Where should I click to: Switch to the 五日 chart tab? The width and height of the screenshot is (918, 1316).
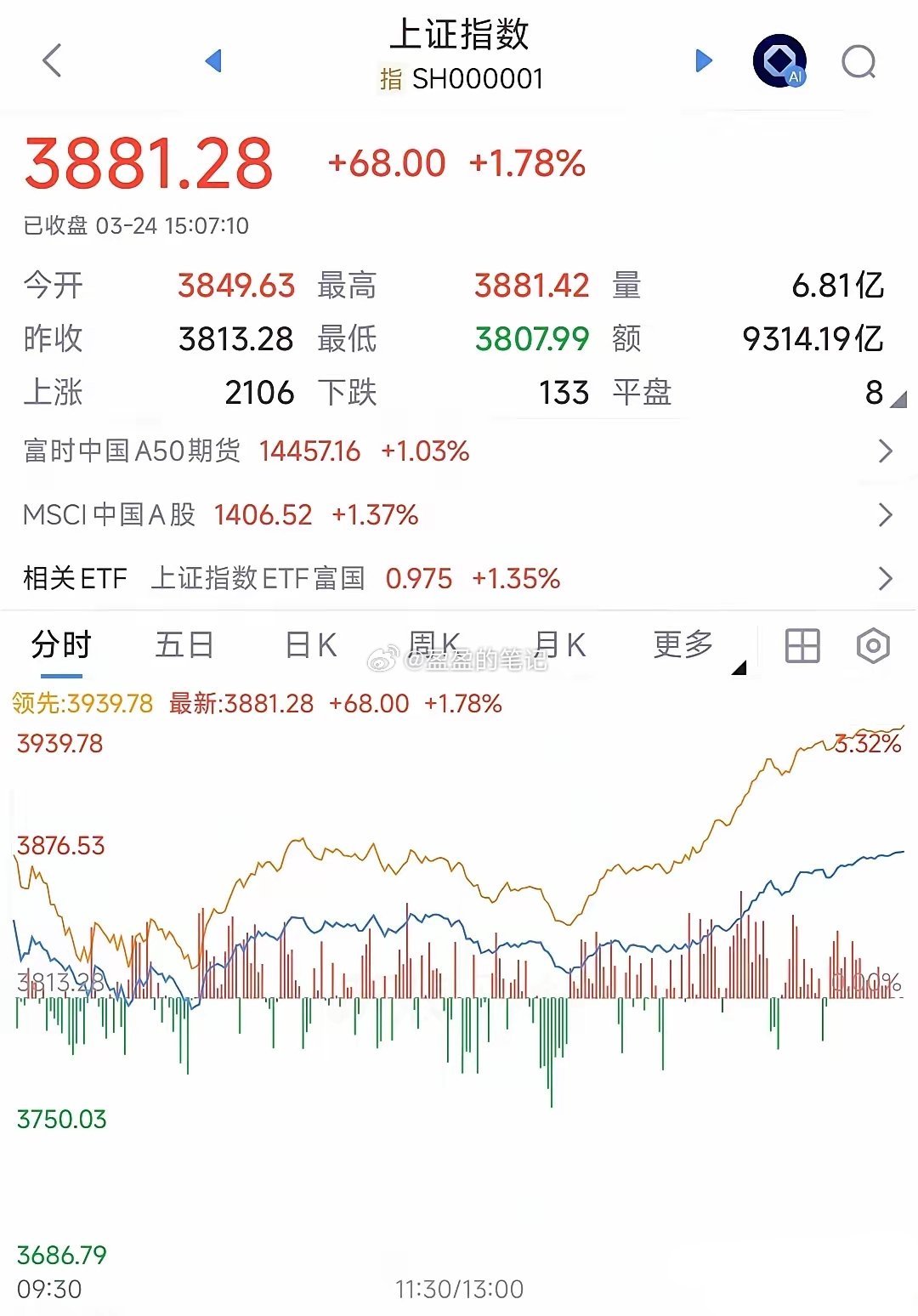[x=184, y=645]
